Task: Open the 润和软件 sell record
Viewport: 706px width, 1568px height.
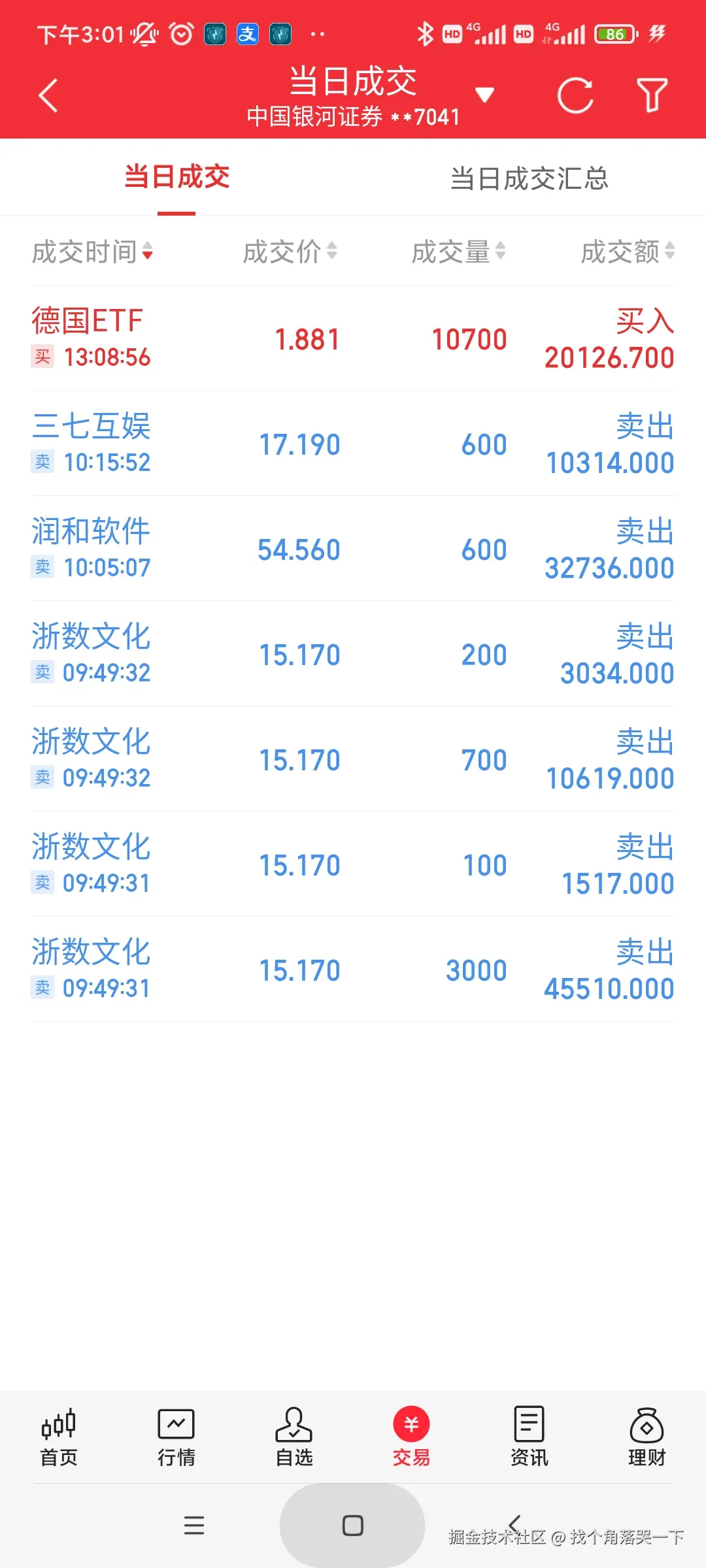Action: [x=353, y=549]
